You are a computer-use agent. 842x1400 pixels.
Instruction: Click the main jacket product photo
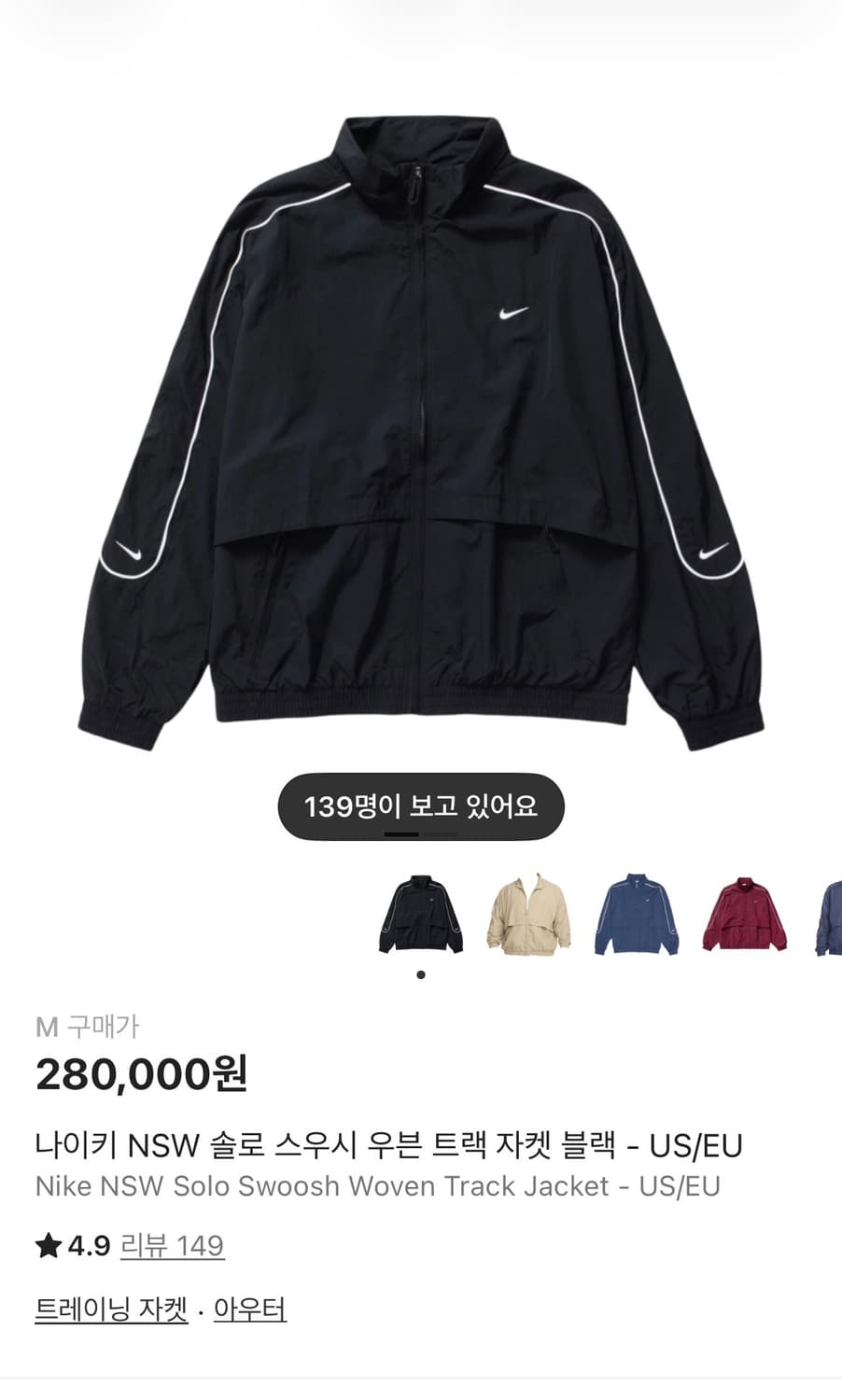coord(420,420)
